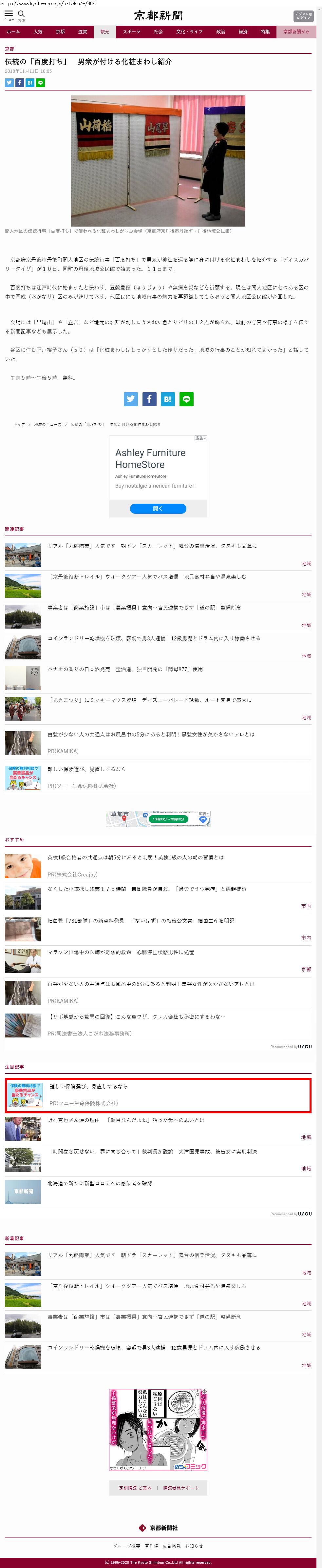Select the 滋賀 tab
This screenshot has width=322, height=1568.
[x=83, y=32]
